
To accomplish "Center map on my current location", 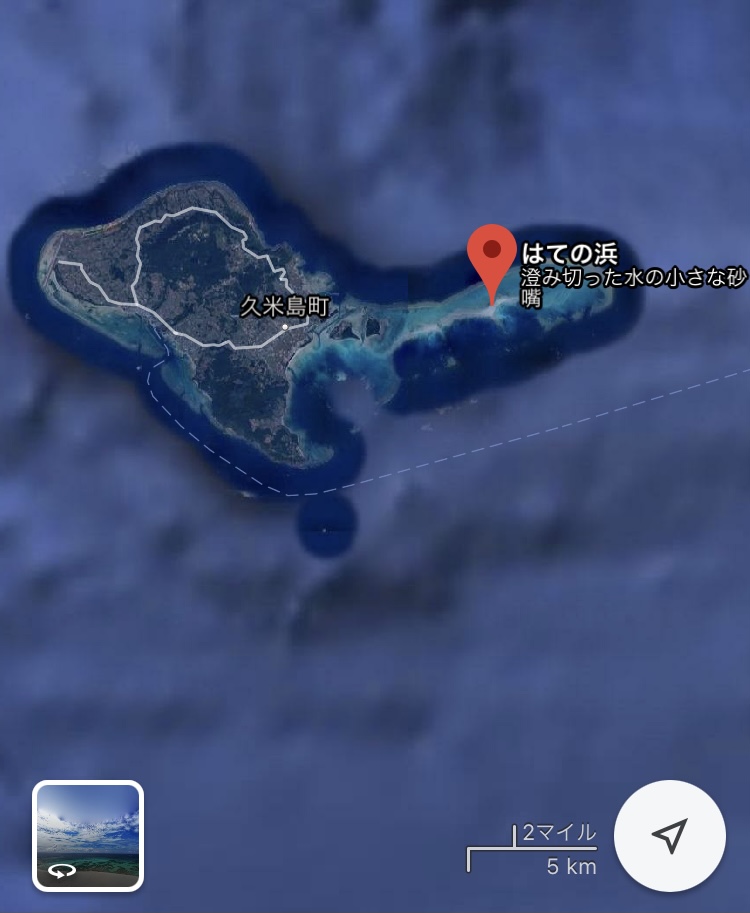I will 669,836.
